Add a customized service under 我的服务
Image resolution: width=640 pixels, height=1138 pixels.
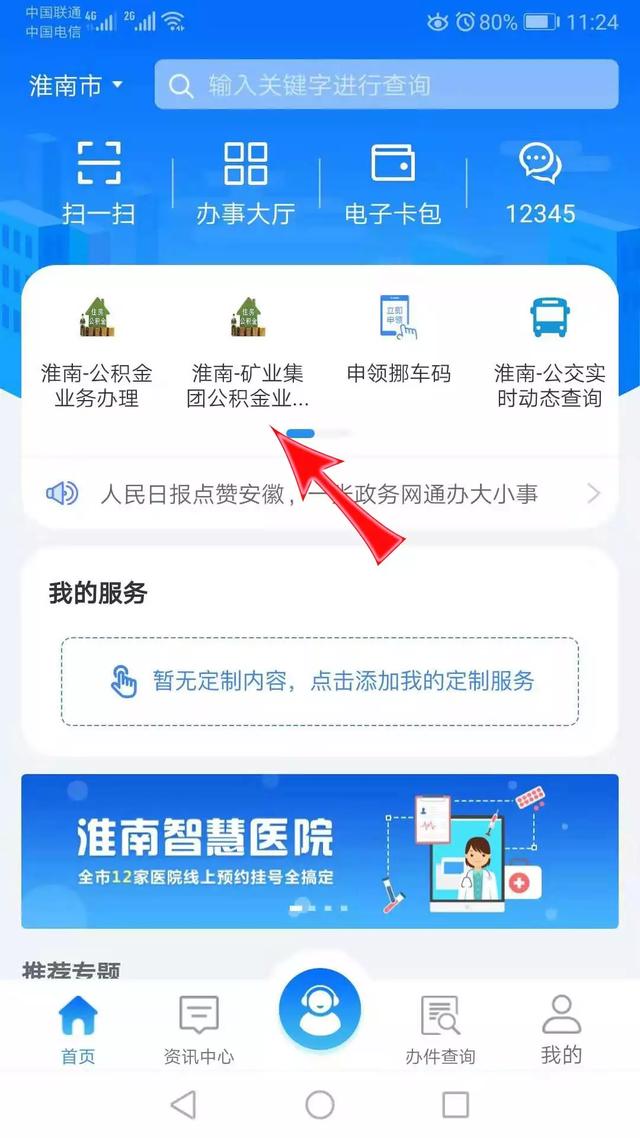coord(320,681)
